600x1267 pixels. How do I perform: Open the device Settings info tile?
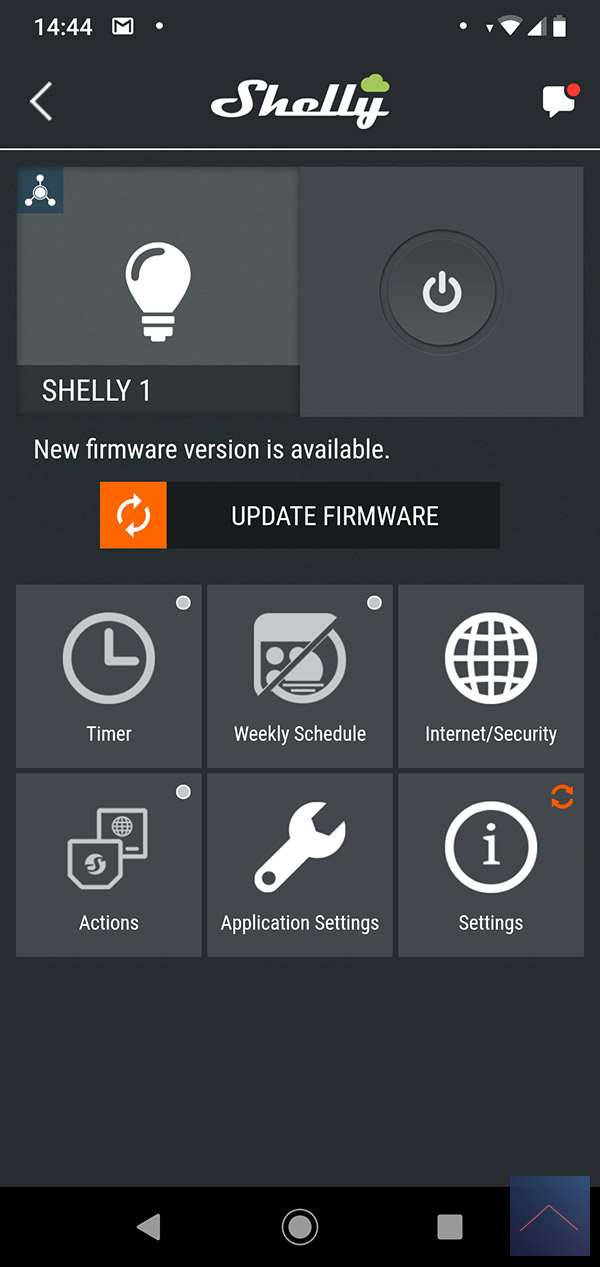[x=491, y=865]
